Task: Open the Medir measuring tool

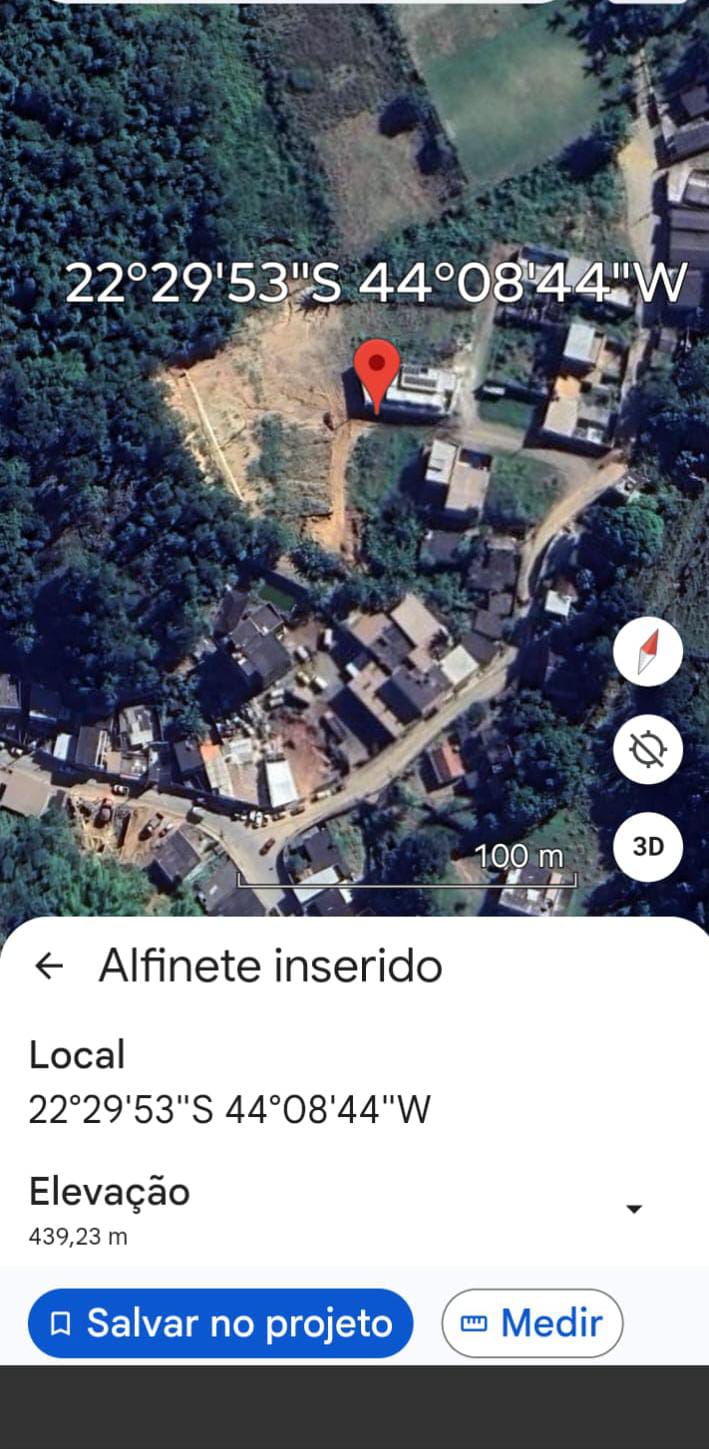Action: [532, 1323]
